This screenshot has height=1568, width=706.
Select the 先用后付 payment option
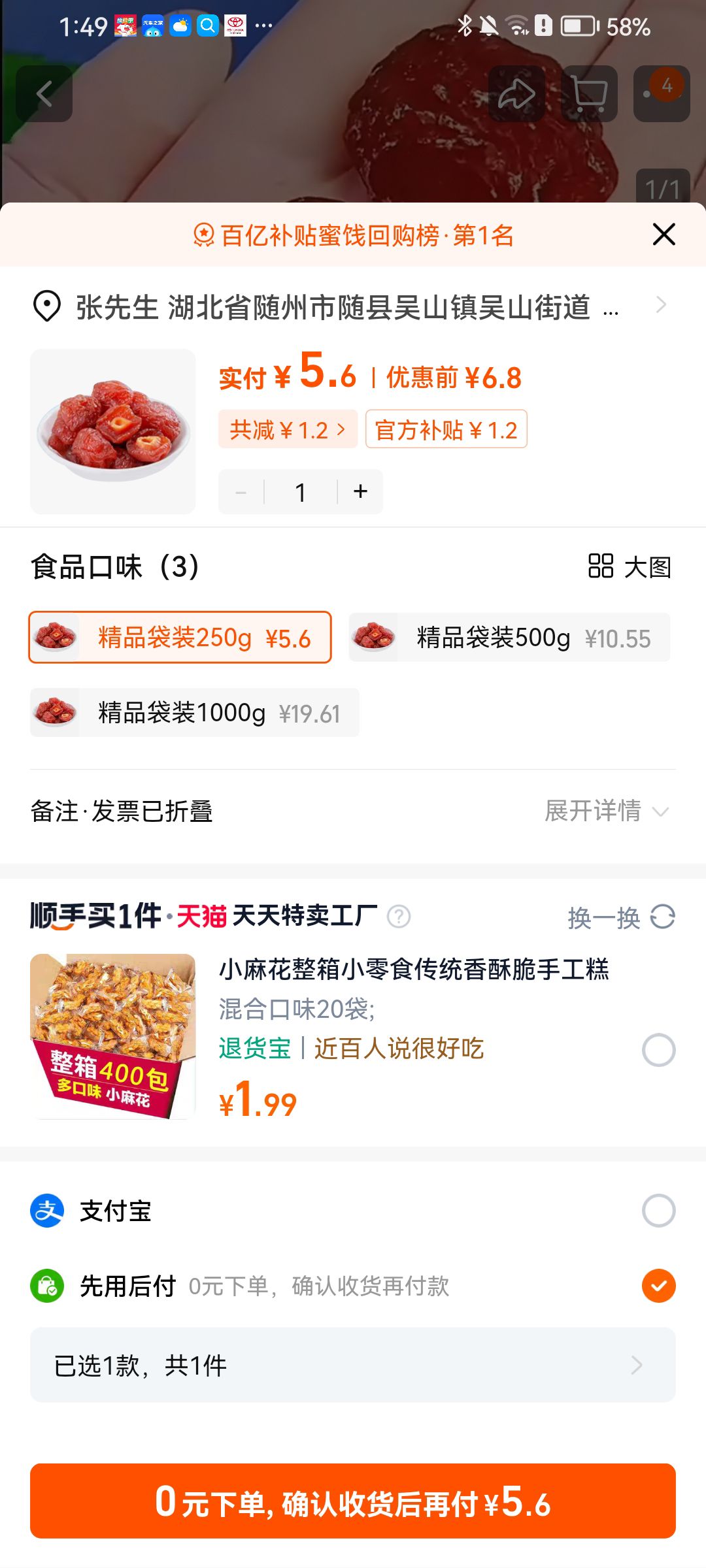pos(353,1286)
